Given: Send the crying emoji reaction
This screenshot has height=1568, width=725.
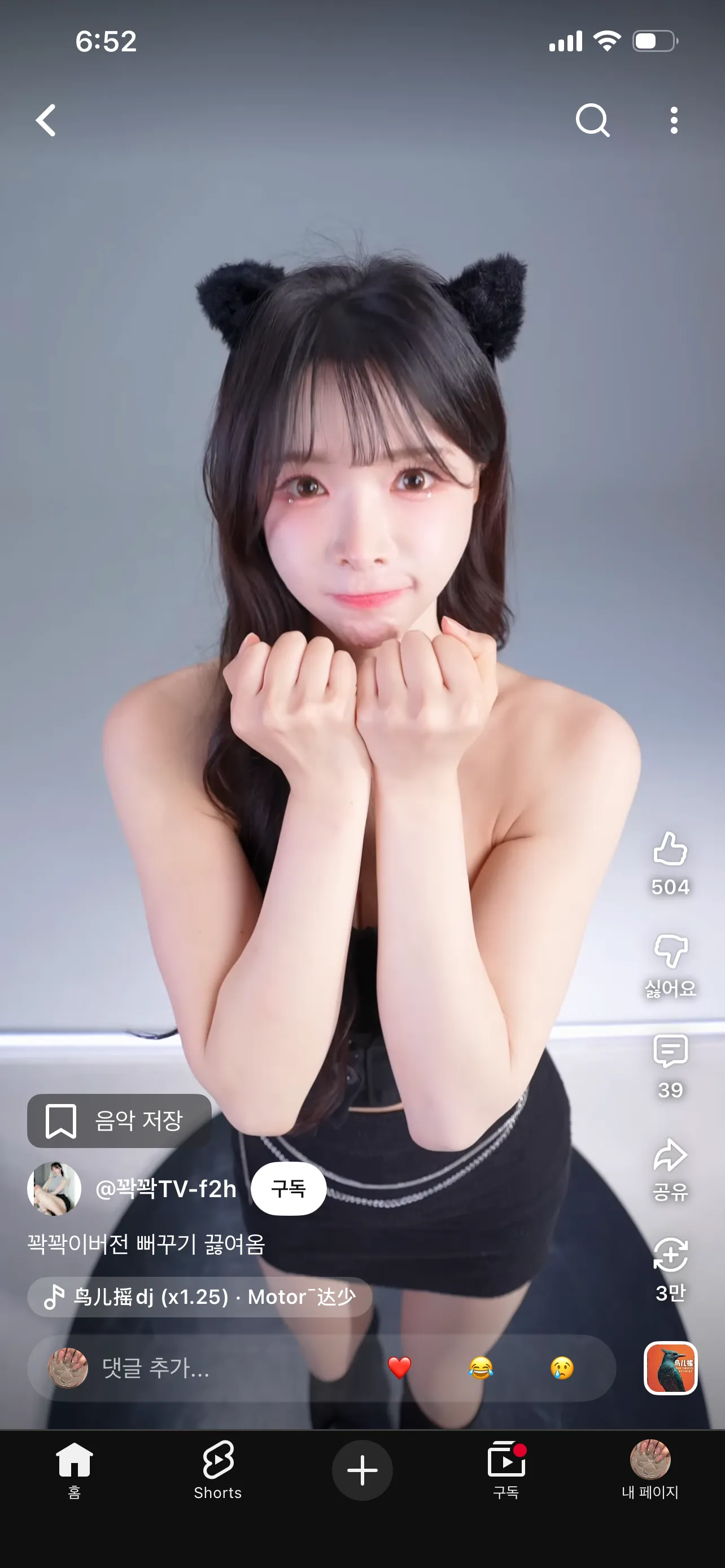Looking at the screenshot, I should (562, 1368).
